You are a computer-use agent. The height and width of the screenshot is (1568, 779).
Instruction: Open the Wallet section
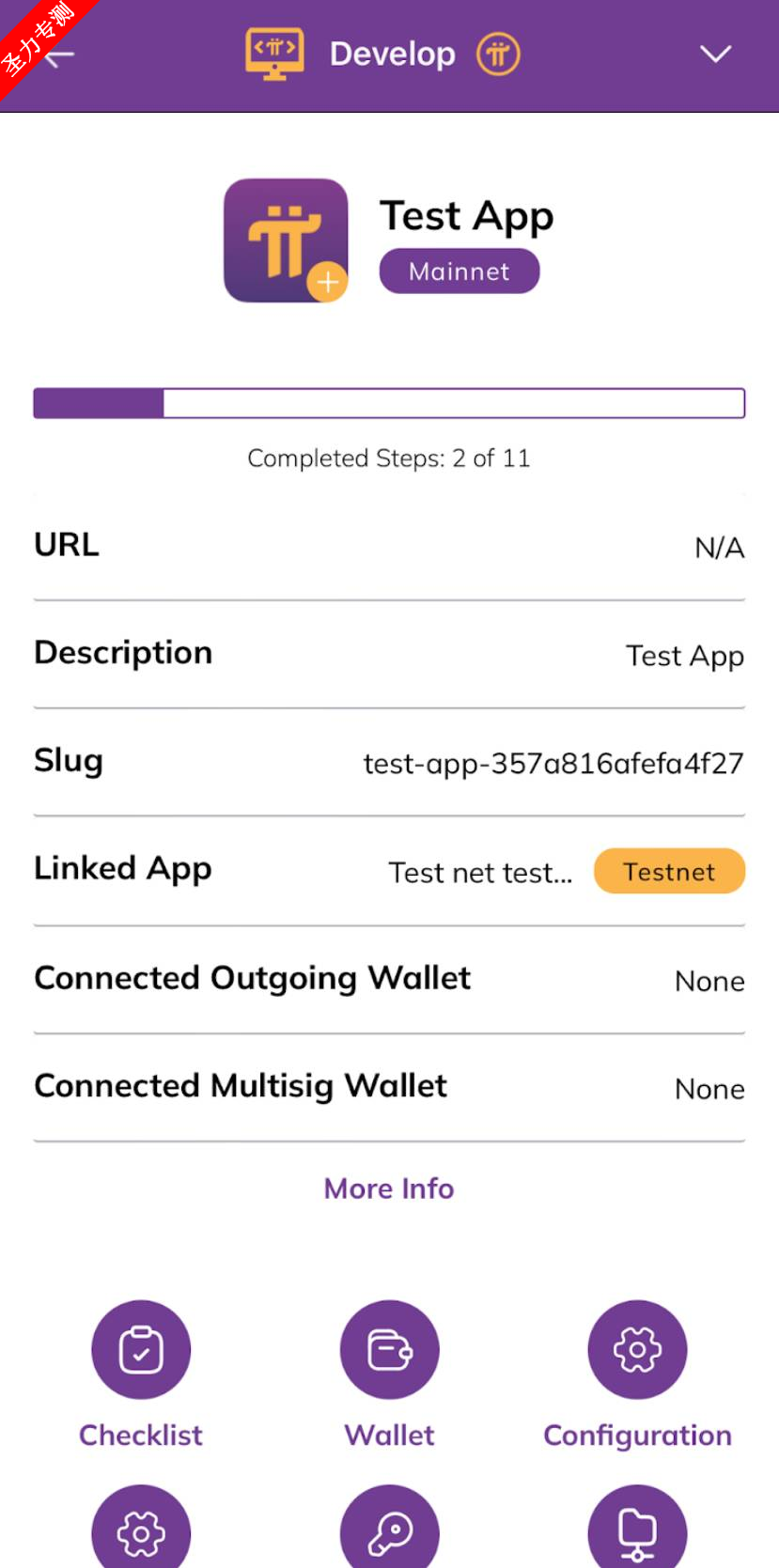(x=389, y=1349)
